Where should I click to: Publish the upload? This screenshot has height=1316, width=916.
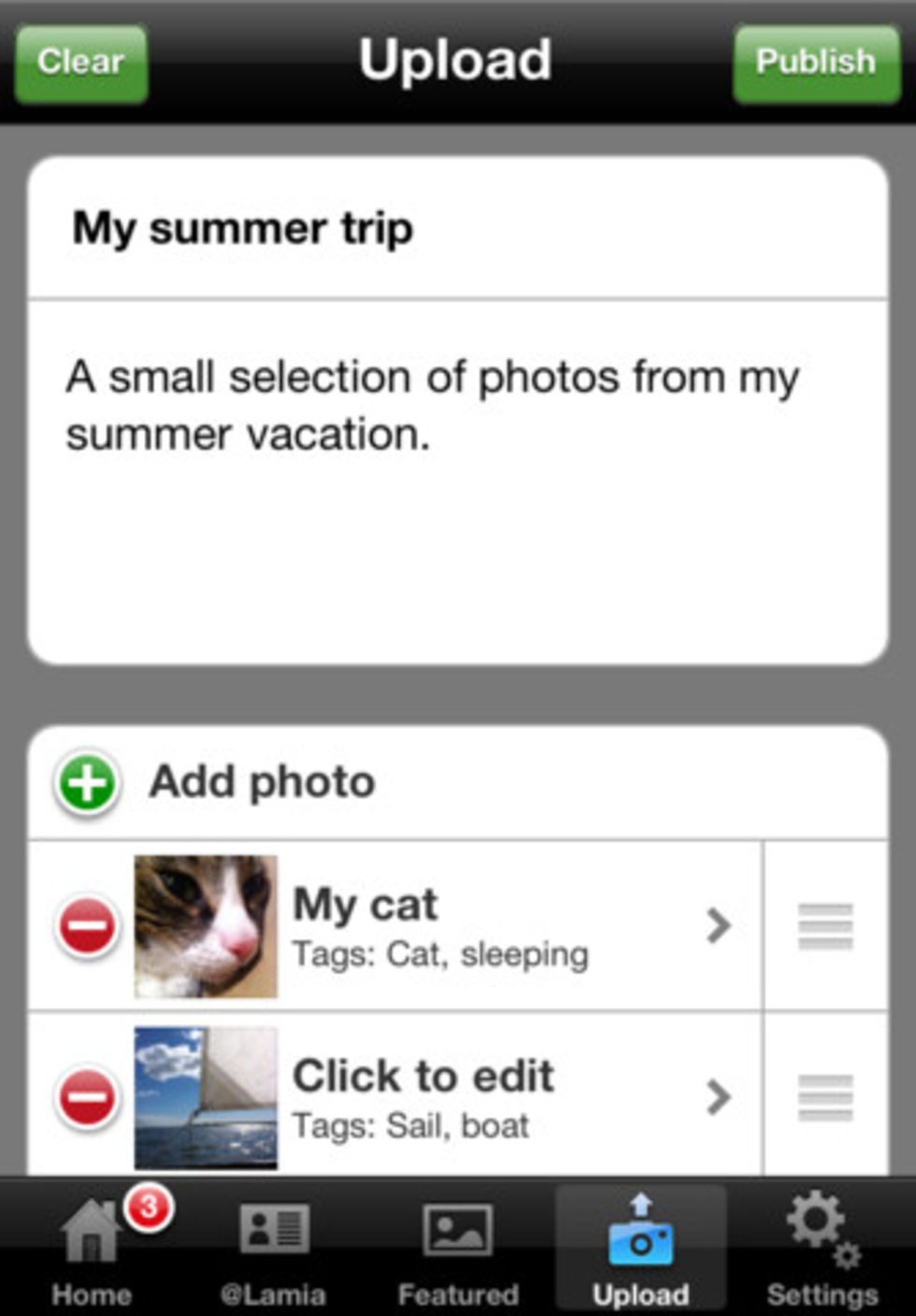815,63
